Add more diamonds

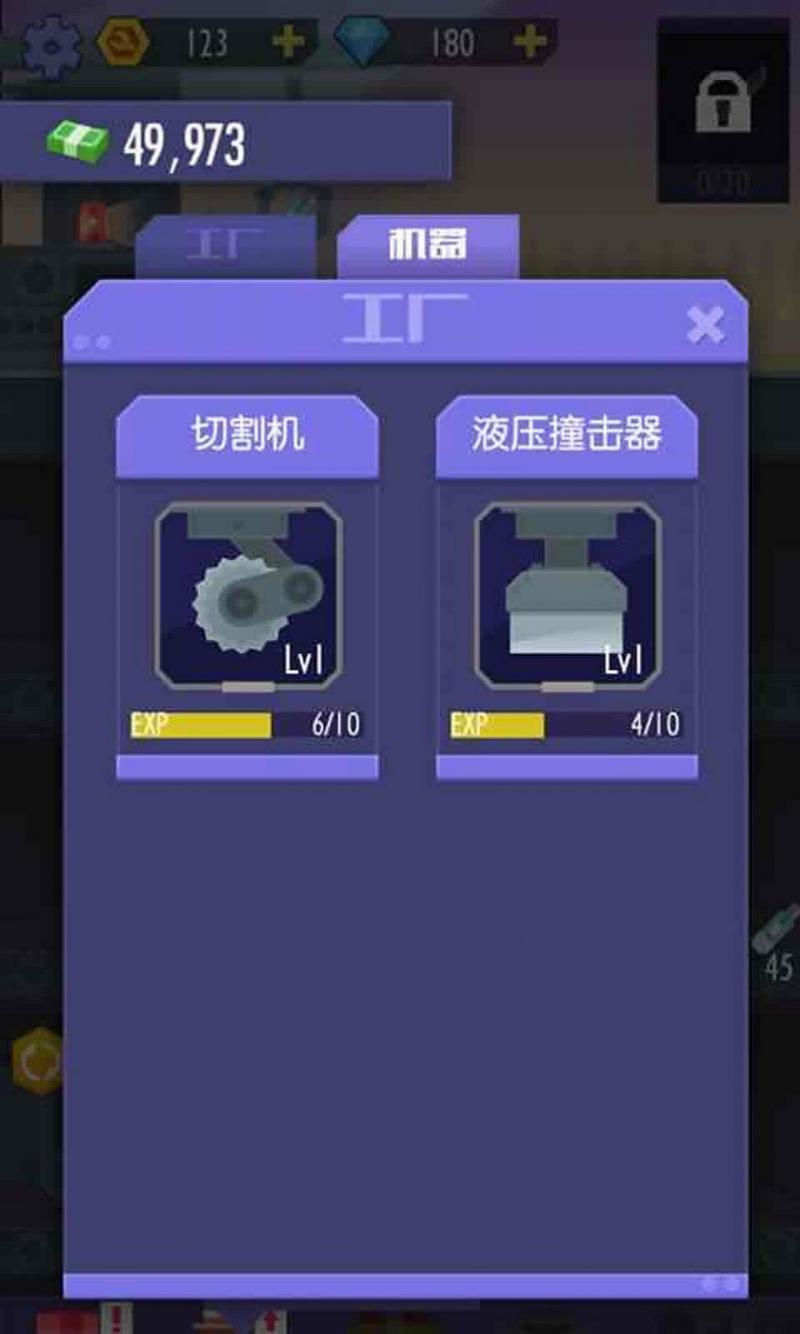click(x=529, y=42)
